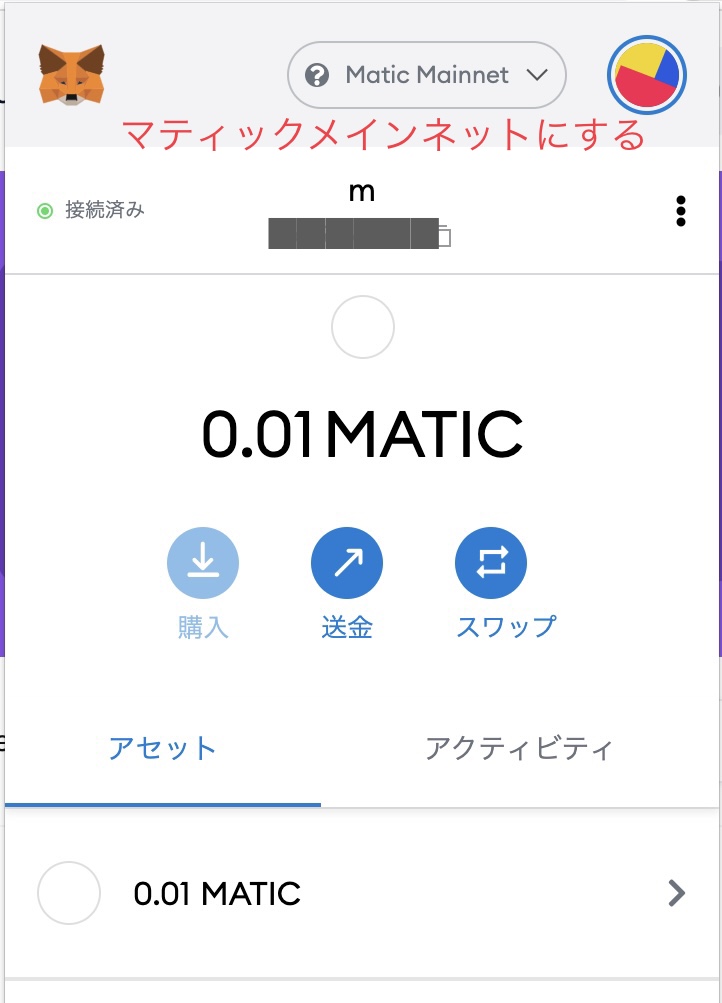Open the 0.01 MATIC asset row
Image resolution: width=722 pixels, height=1003 pixels.
coord(362,893)
